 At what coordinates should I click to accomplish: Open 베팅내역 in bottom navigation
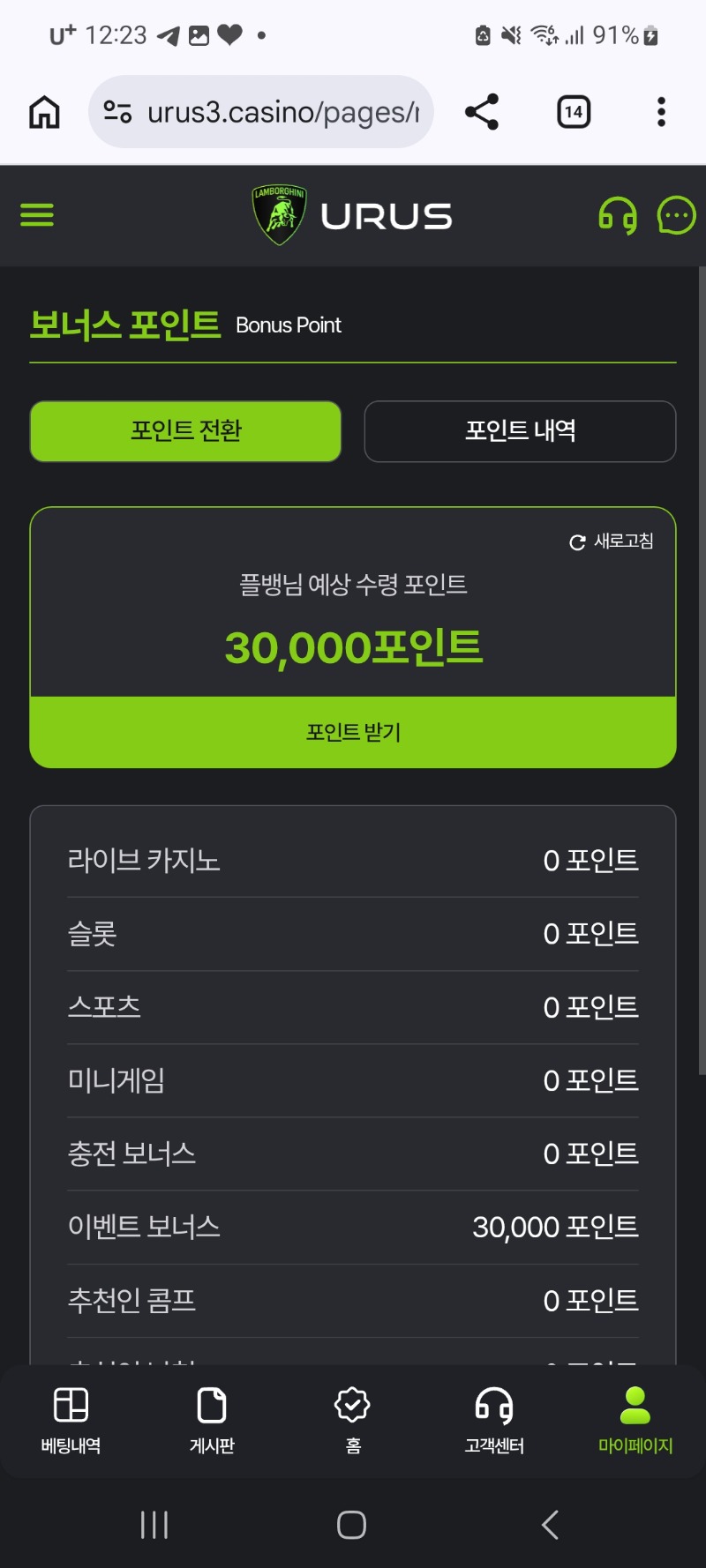tap(71, 1421)
